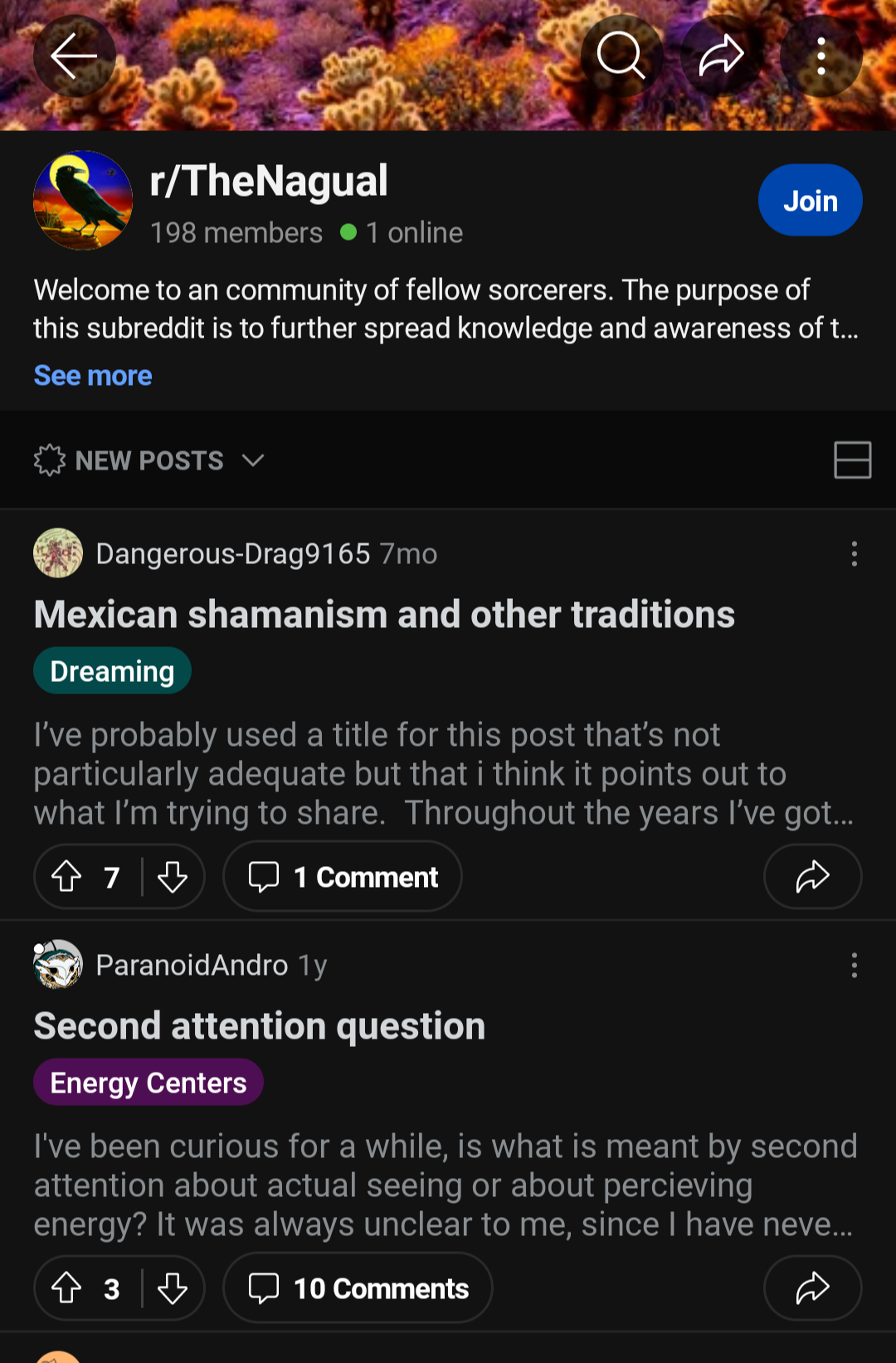Share the Second attention question post

[812, 1288]
